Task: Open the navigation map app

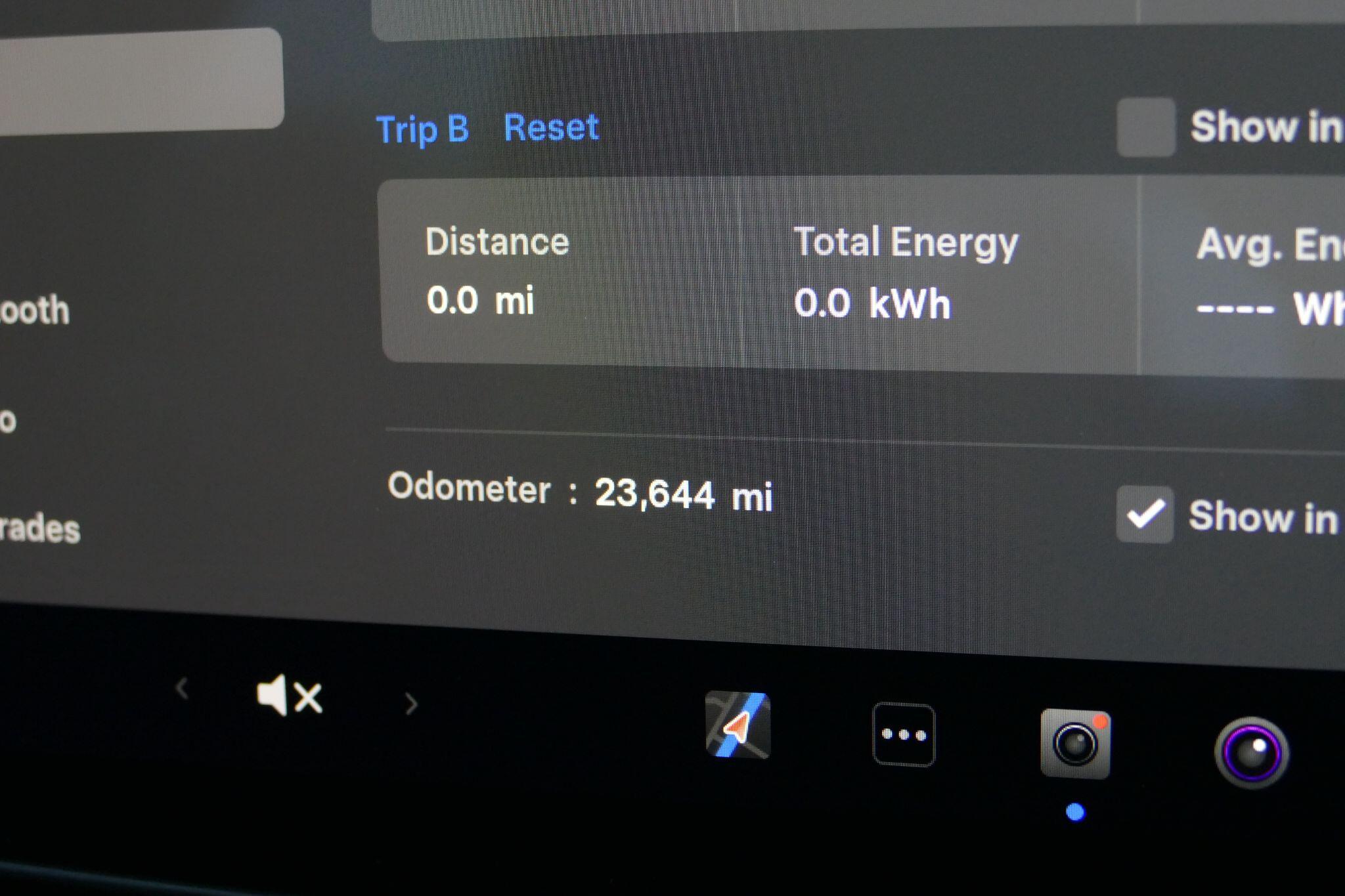Action: click(x=738, y=725)
